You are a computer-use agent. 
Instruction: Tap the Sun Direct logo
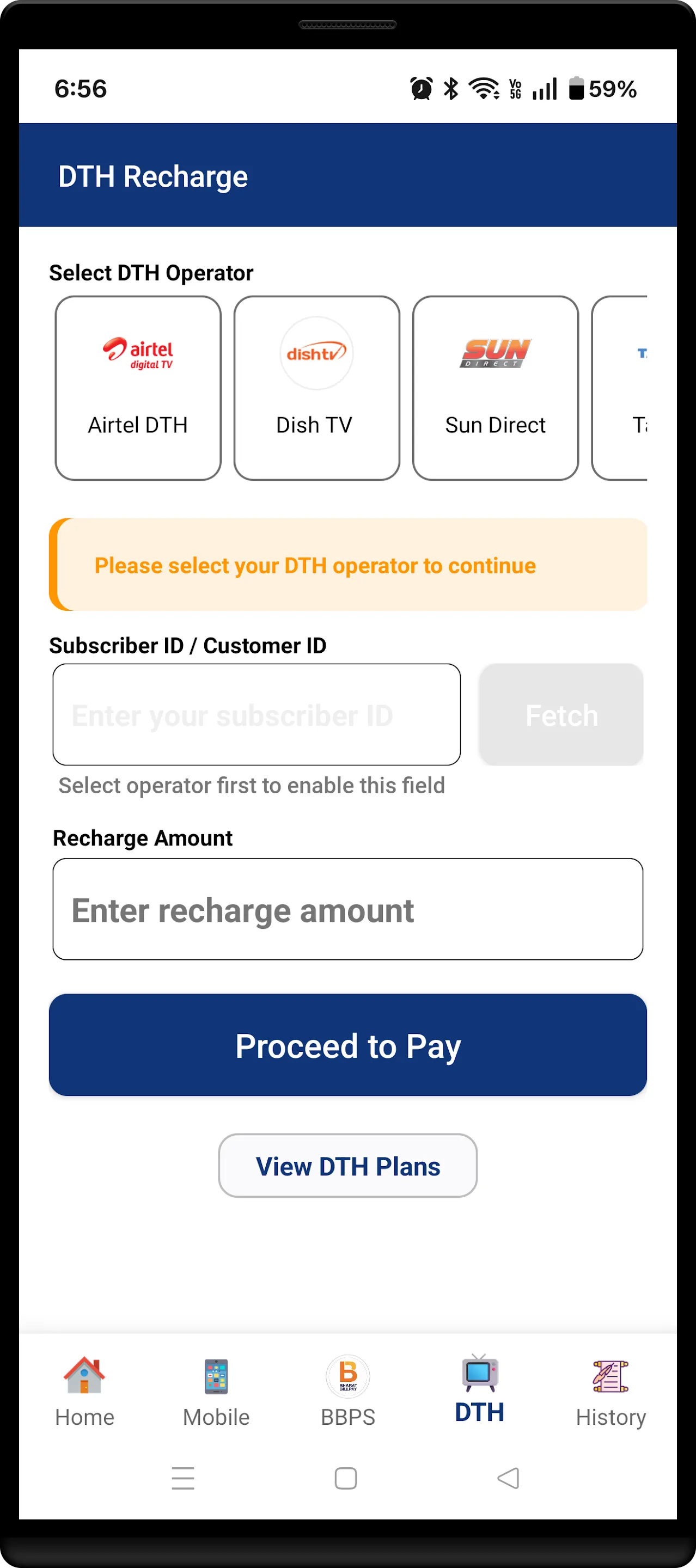pyautogui.click(x=495, y=352)
